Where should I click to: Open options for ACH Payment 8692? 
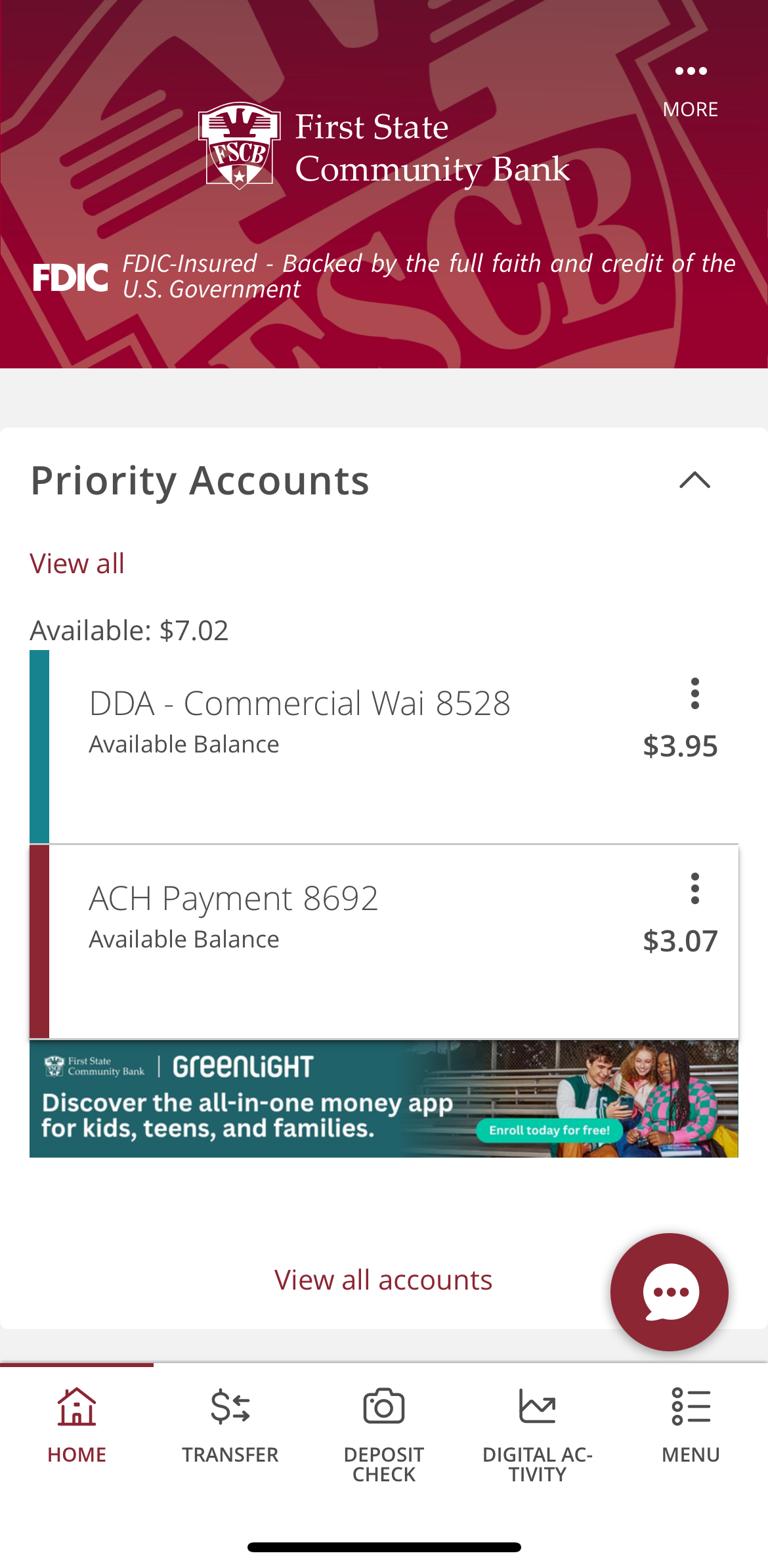pos(694,888)
